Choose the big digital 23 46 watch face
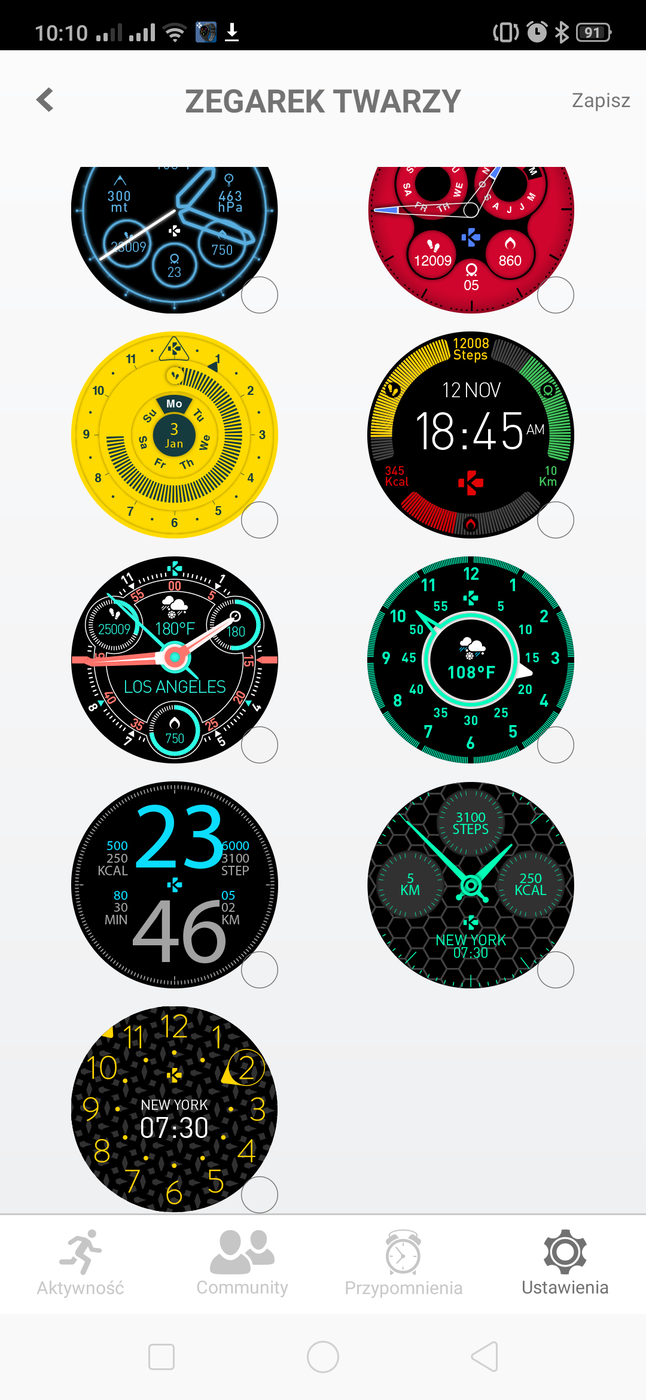 [x=174, y=885]
